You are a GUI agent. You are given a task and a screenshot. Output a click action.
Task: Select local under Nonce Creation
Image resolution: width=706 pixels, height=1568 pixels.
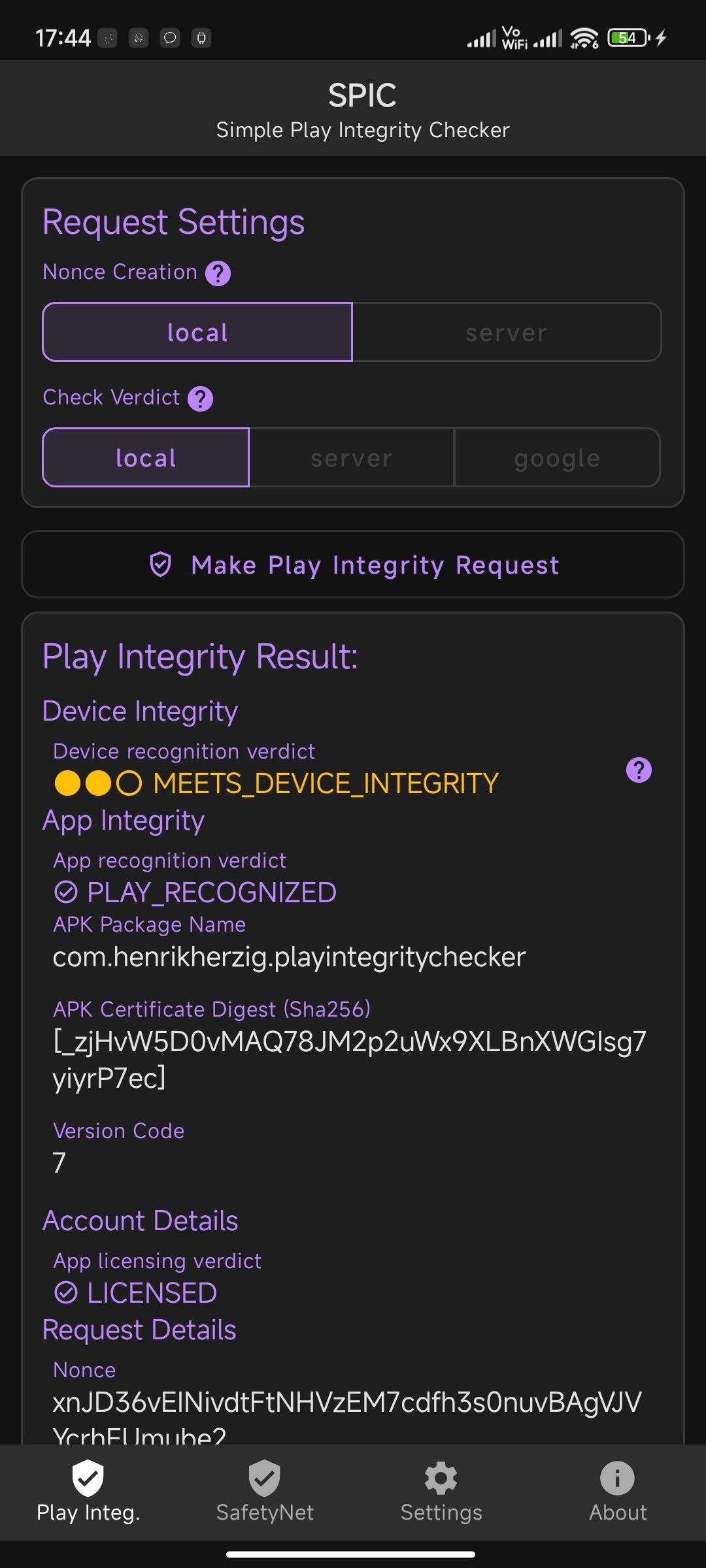coord(197,332)
